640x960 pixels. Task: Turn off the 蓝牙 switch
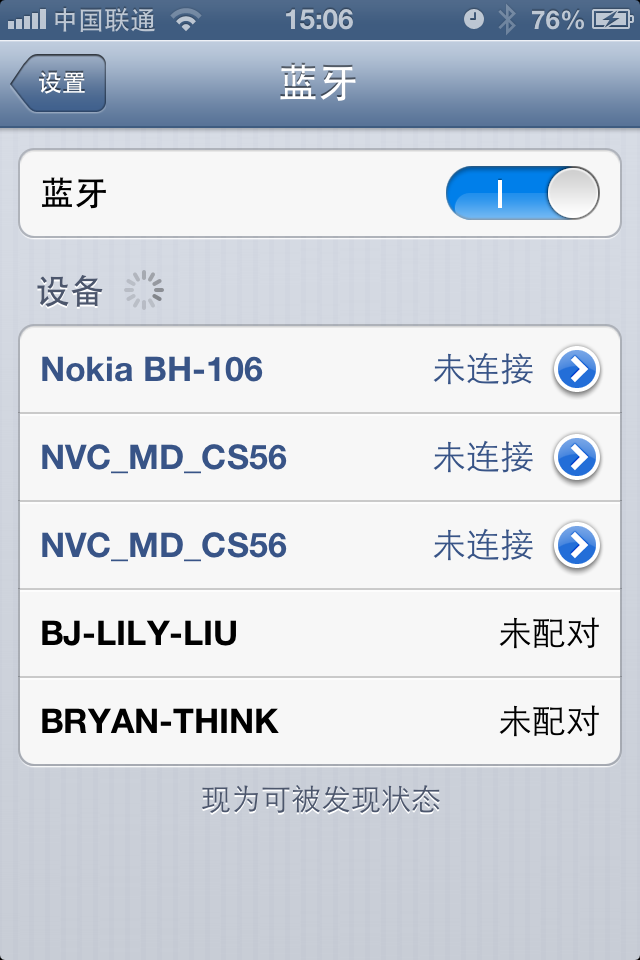coord(522,193)
